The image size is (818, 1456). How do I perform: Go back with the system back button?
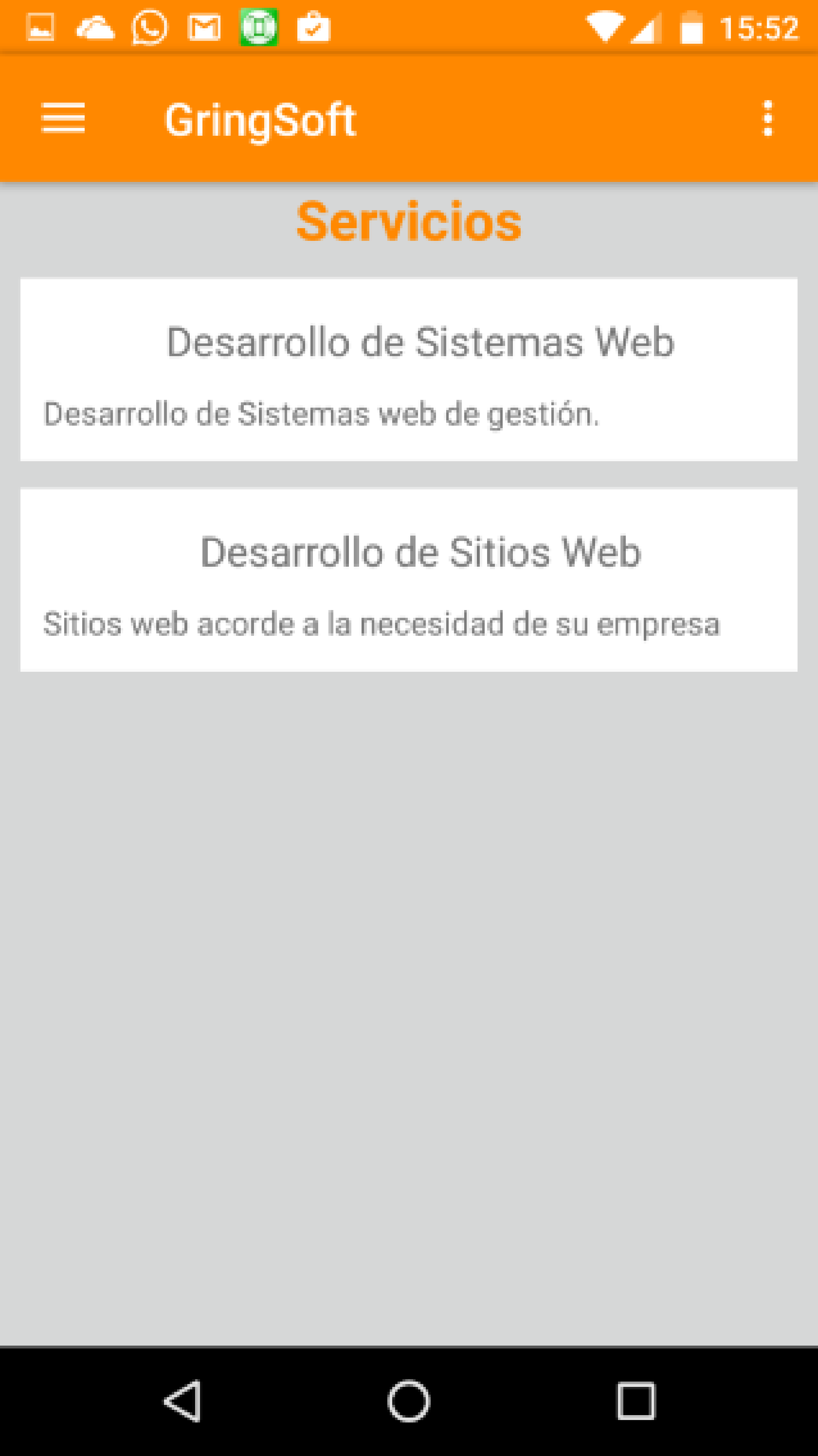point(183,1401)
